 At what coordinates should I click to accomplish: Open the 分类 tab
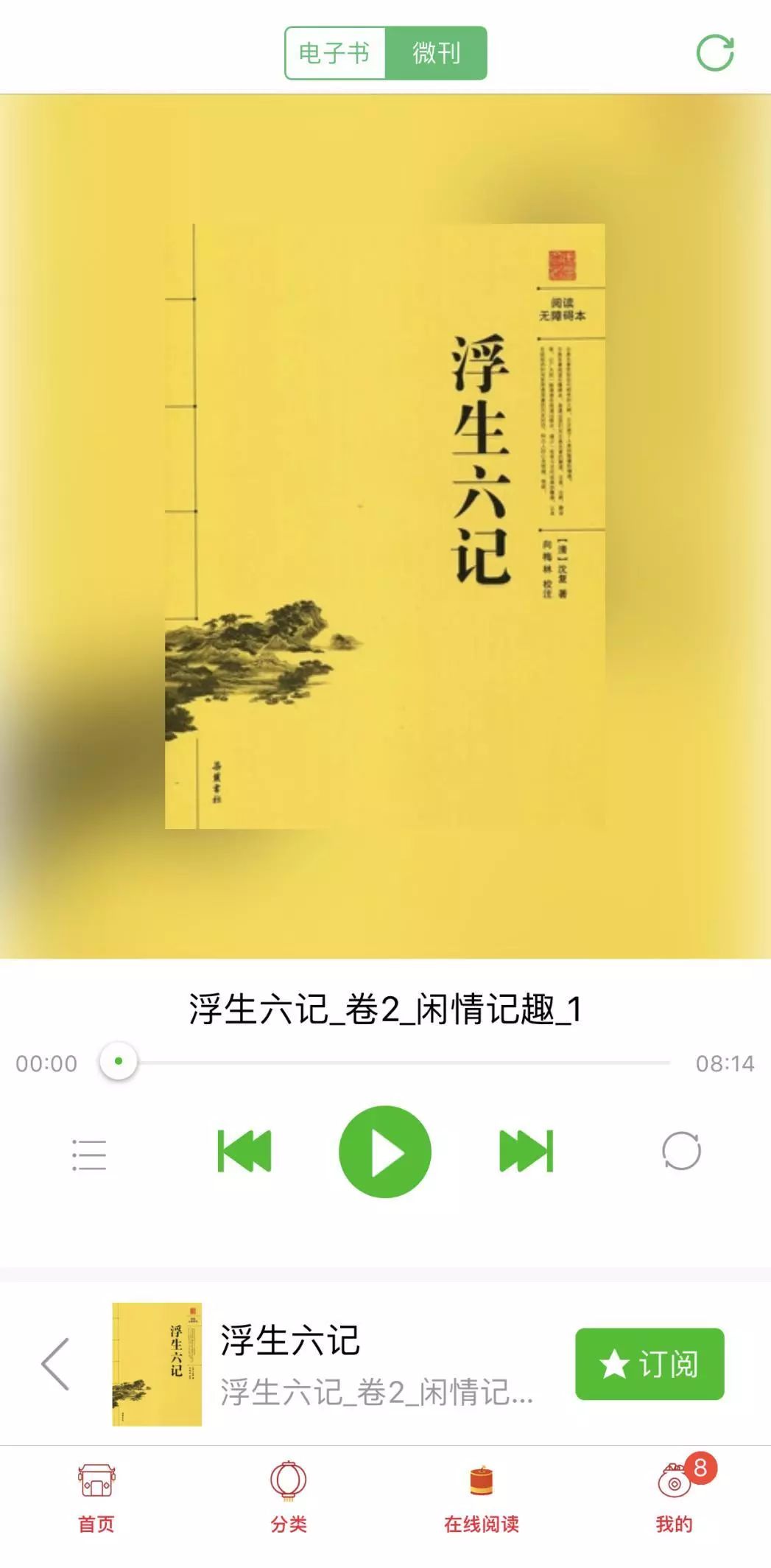pyautogui.click(x=289, y=1499)
